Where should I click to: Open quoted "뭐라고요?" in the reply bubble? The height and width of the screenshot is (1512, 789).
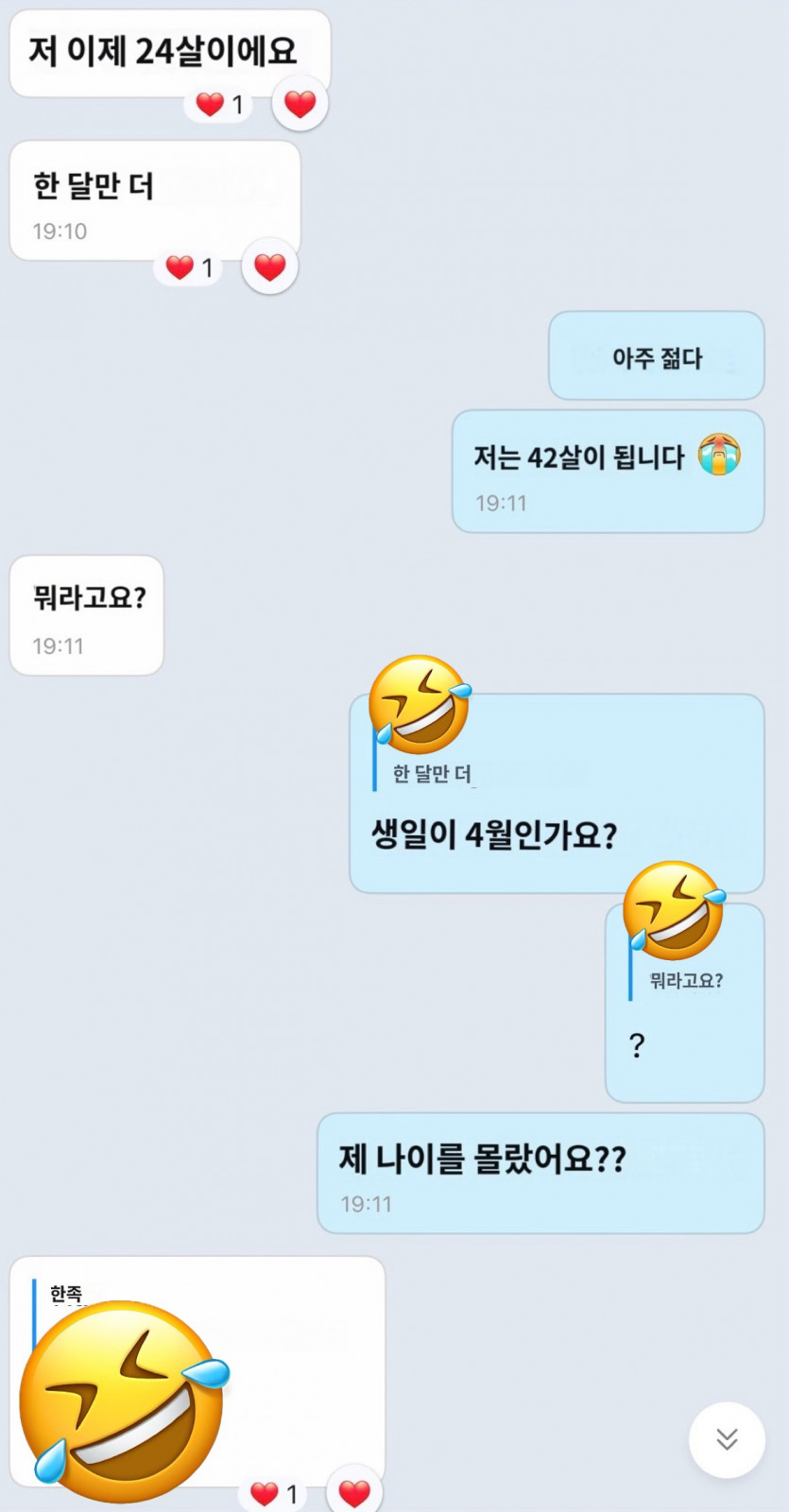coord(685,981)
